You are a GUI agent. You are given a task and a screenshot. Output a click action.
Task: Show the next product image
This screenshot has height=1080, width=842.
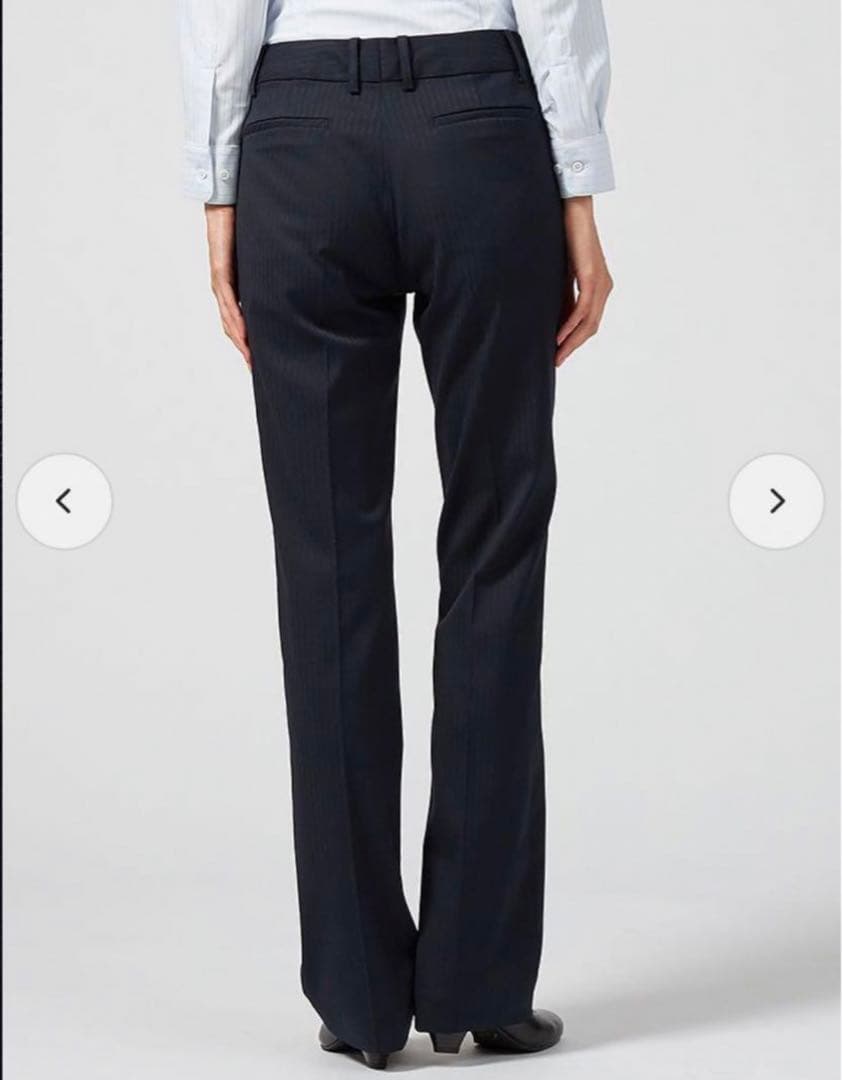(776, 501)
